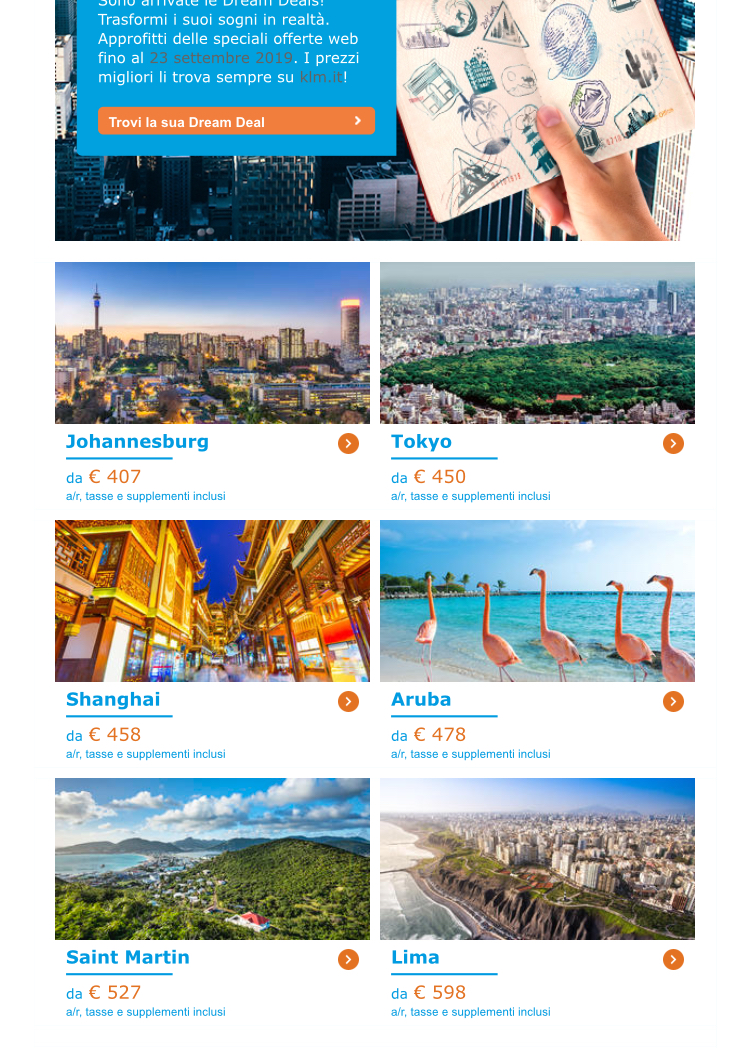This screenshot has height=1048, width=750.
Task: Select the Lima title link
Action: pos(415,958)
